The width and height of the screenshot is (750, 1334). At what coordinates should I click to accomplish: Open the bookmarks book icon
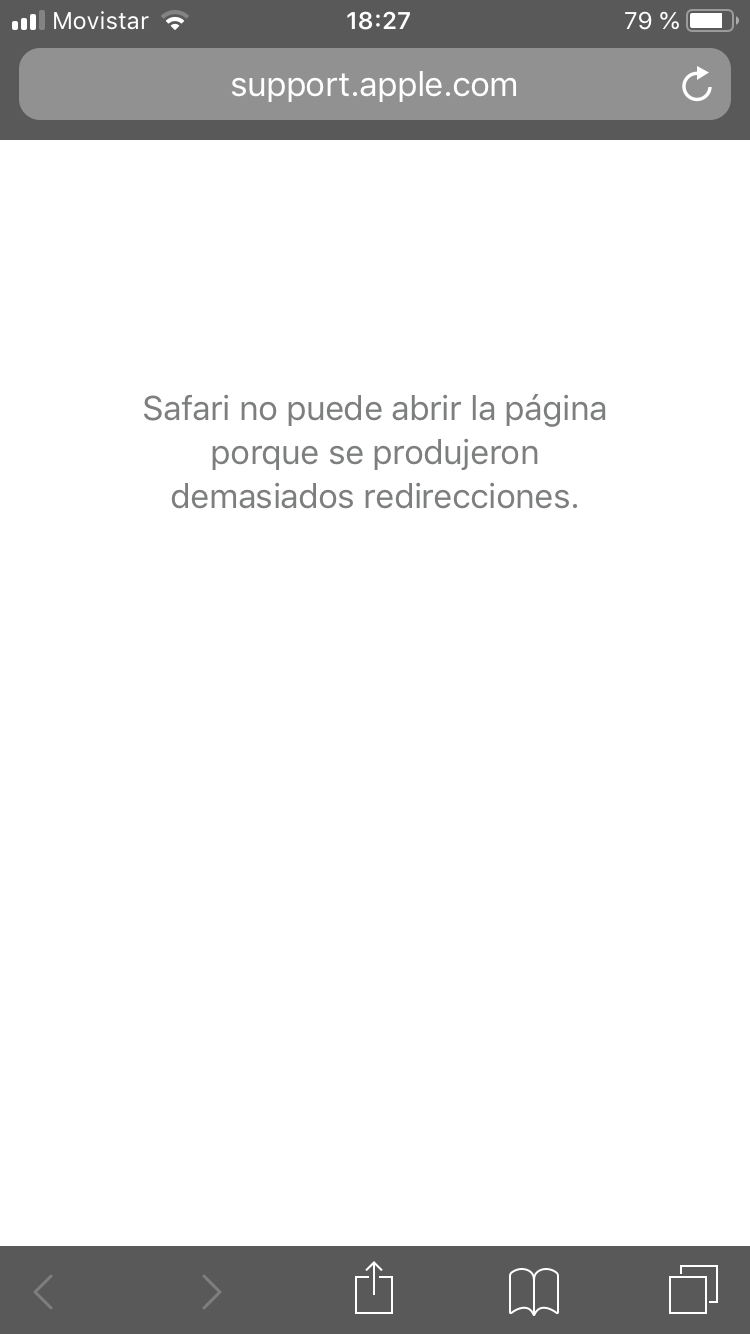(x=533, y=1291)
